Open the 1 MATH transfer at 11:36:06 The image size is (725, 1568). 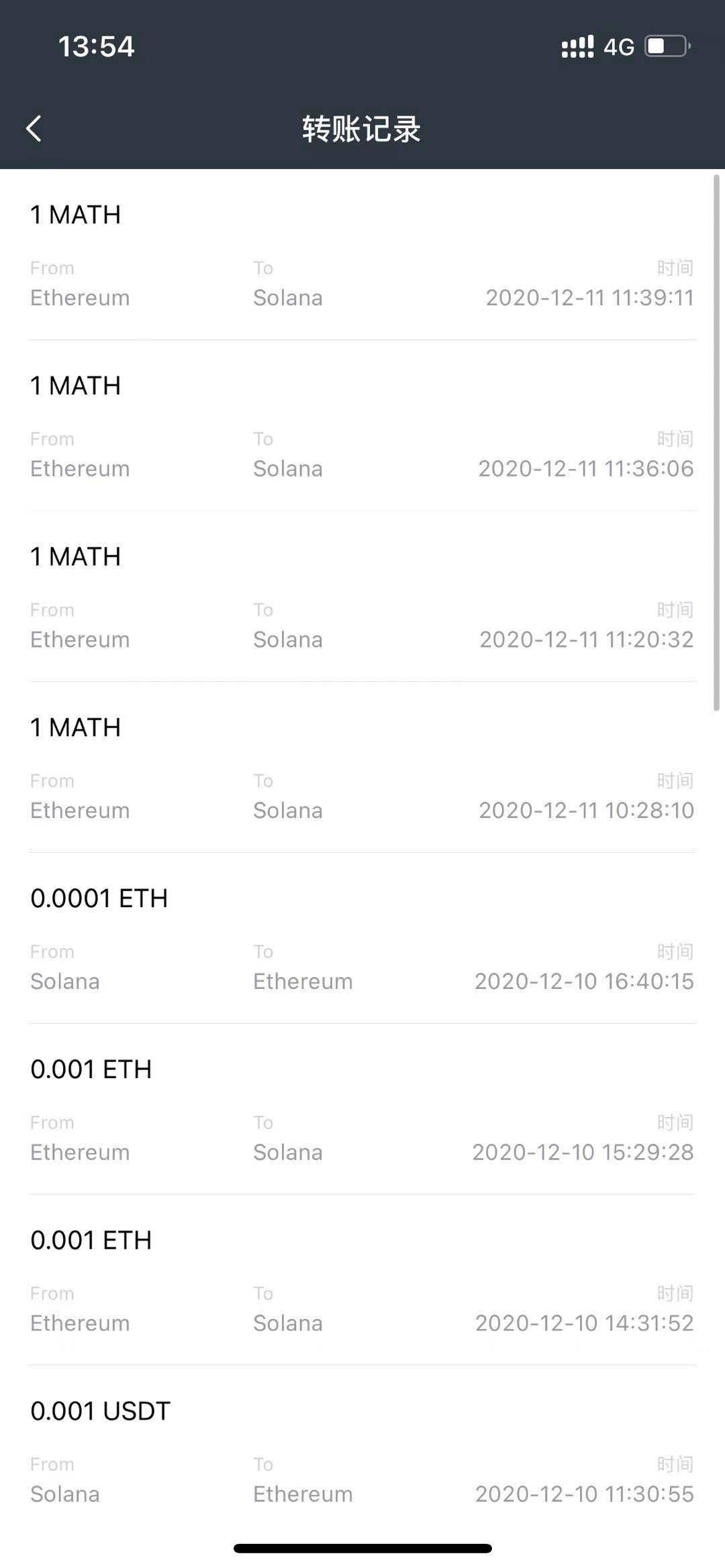click(x=362, y=425)
